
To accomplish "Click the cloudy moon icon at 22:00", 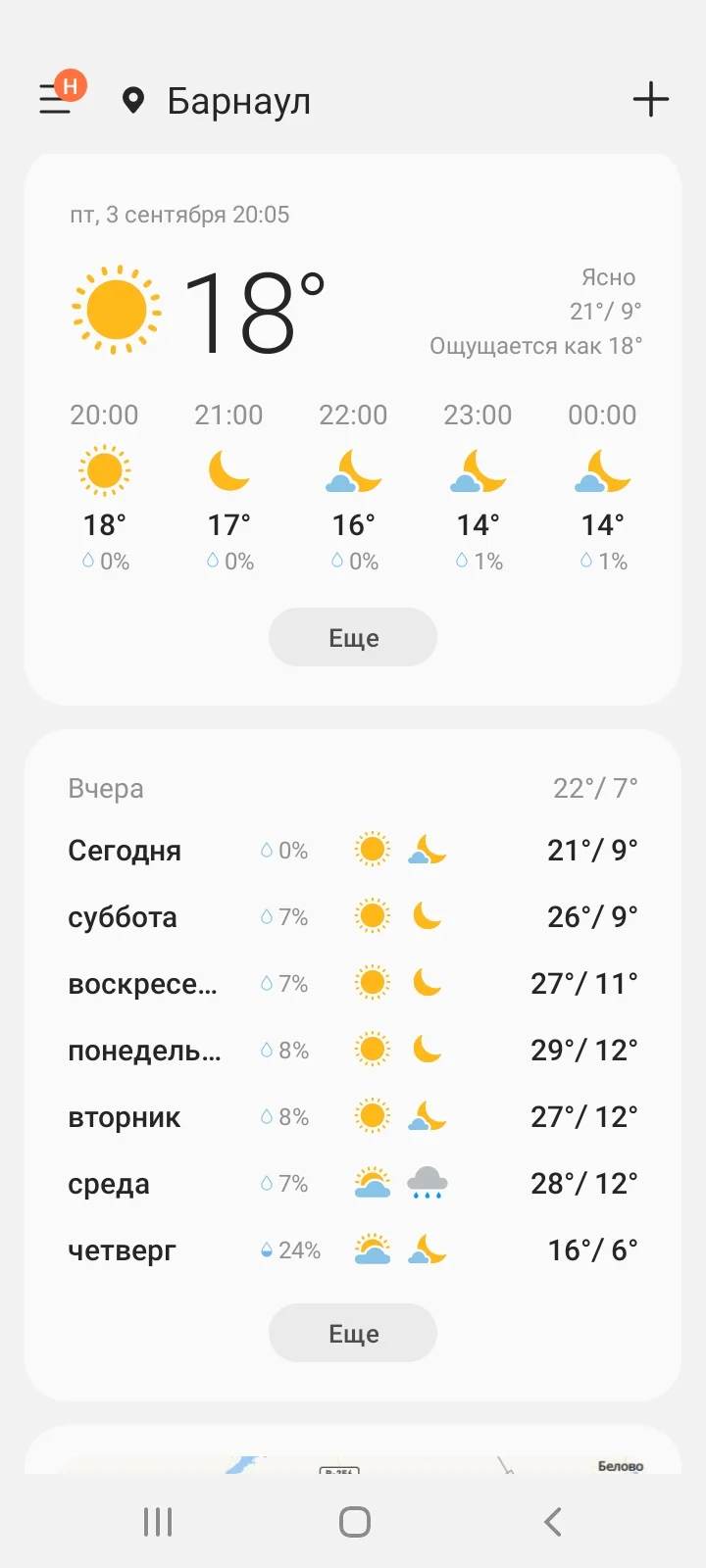I will (353, 471).
